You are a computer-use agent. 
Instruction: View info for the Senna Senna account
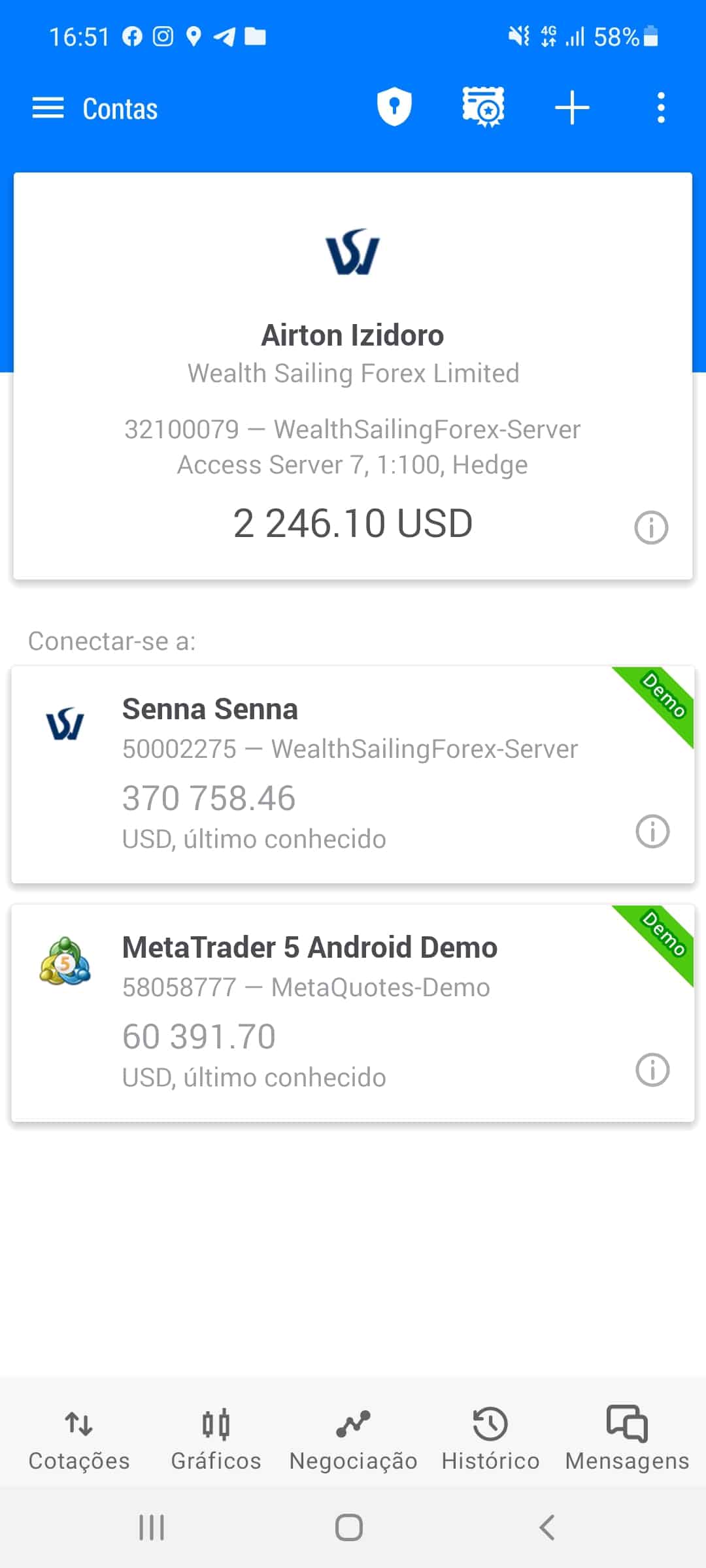pos(652,831)
